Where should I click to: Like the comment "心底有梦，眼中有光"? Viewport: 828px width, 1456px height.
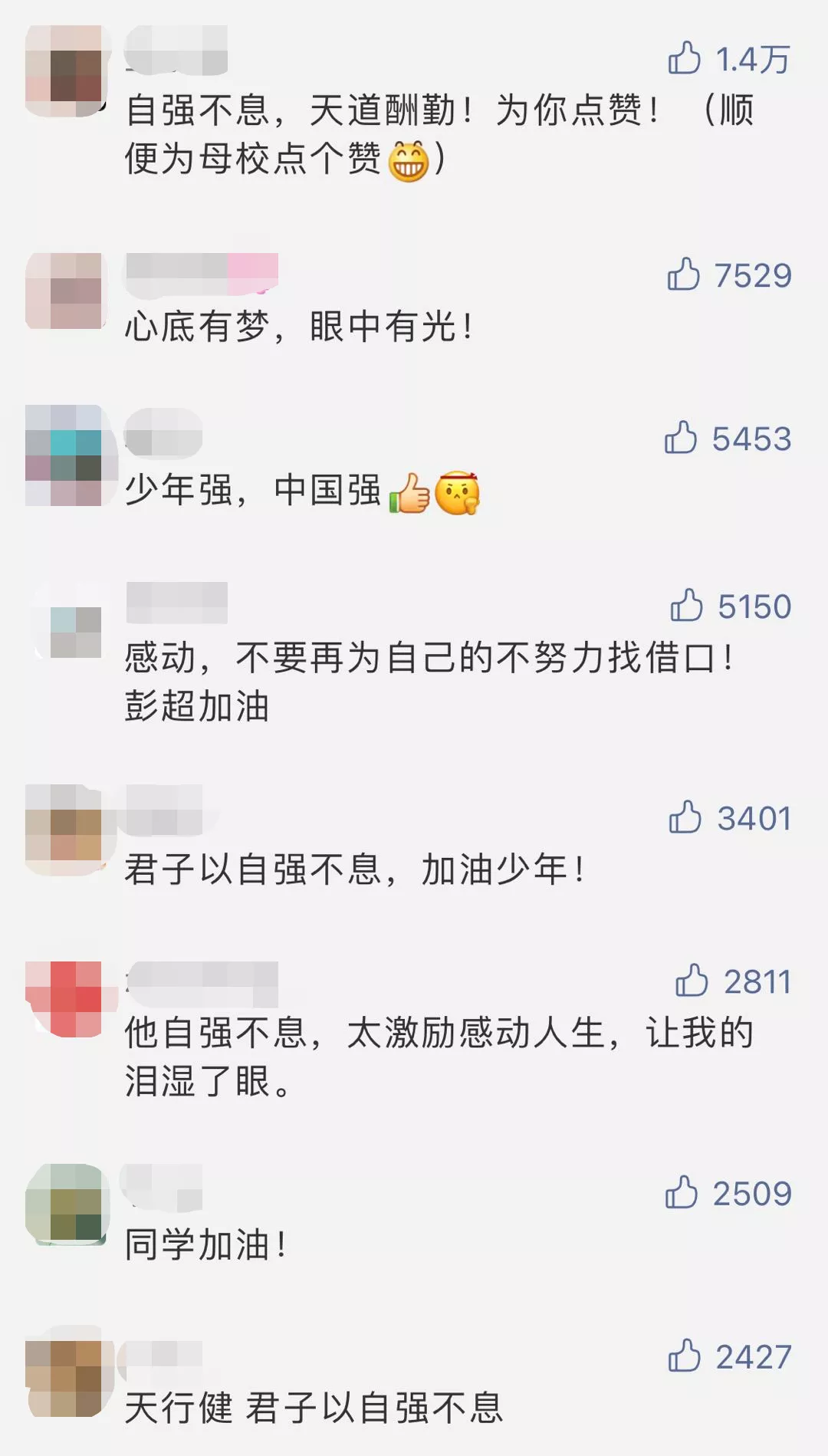pyautogui.click(x=683, y=274)
